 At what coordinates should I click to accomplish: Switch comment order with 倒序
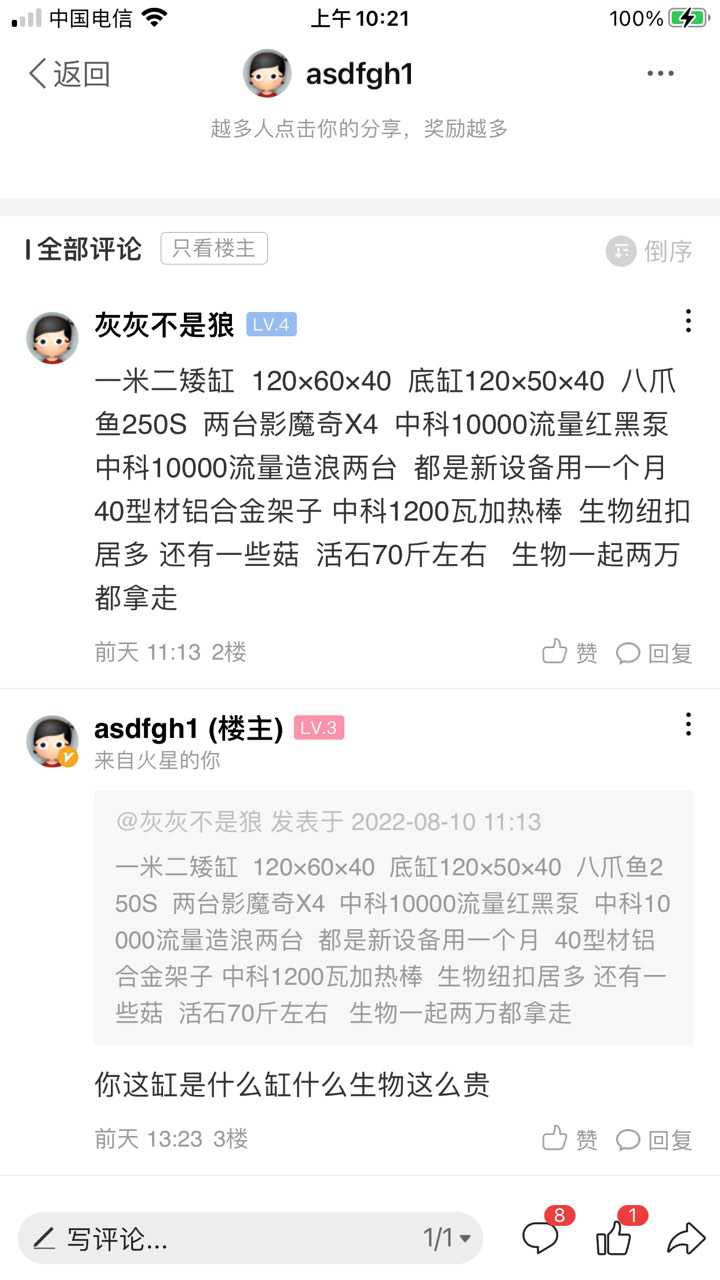tap(650, 251)
